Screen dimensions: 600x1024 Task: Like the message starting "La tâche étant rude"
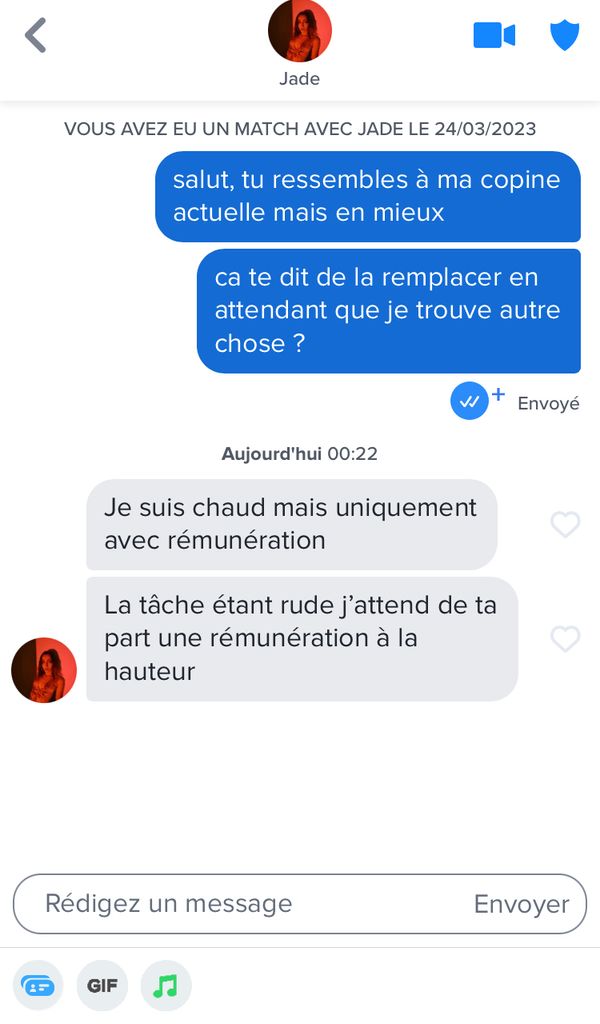coord(565,639)
